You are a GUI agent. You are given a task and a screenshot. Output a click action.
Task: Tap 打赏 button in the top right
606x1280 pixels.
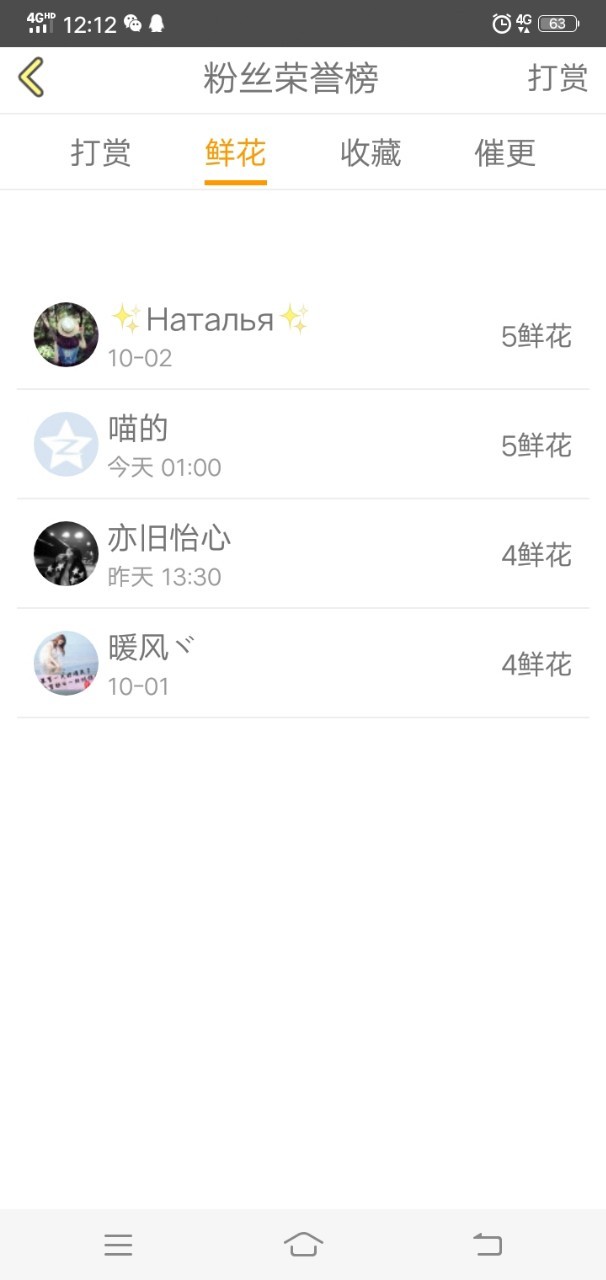[558, 79]
